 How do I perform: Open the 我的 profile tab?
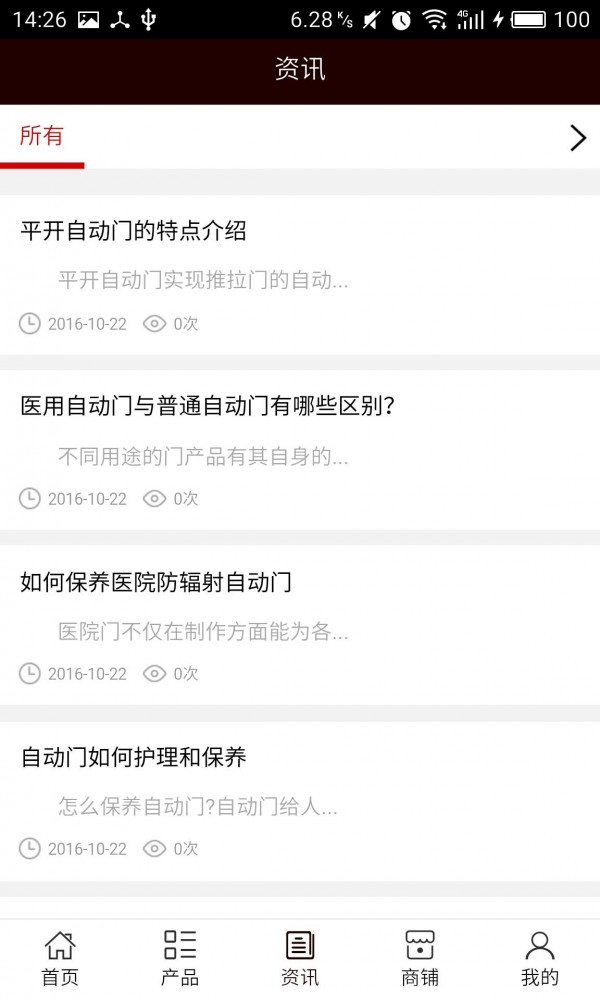click(x=540, y=958)
